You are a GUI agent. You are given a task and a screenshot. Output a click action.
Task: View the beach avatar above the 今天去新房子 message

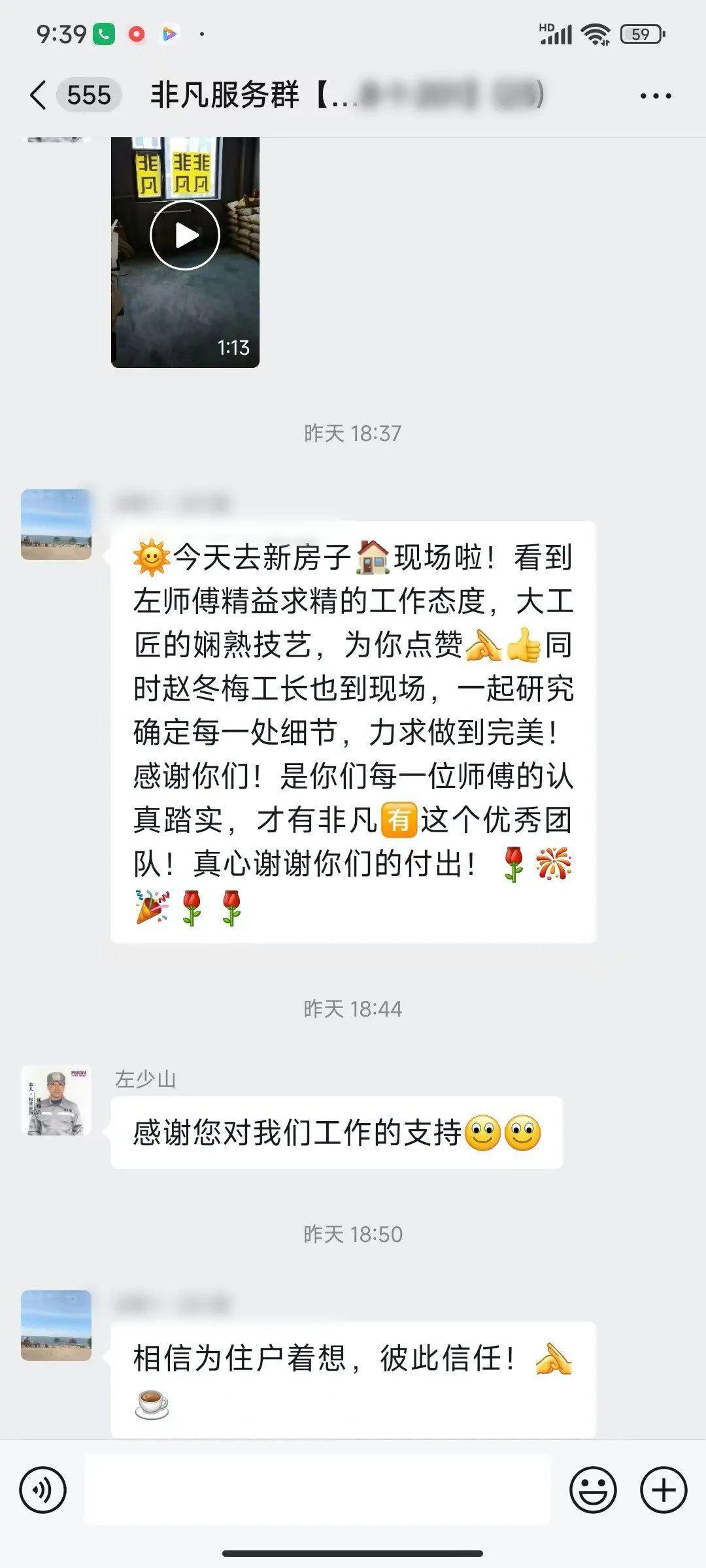[56, 525]
